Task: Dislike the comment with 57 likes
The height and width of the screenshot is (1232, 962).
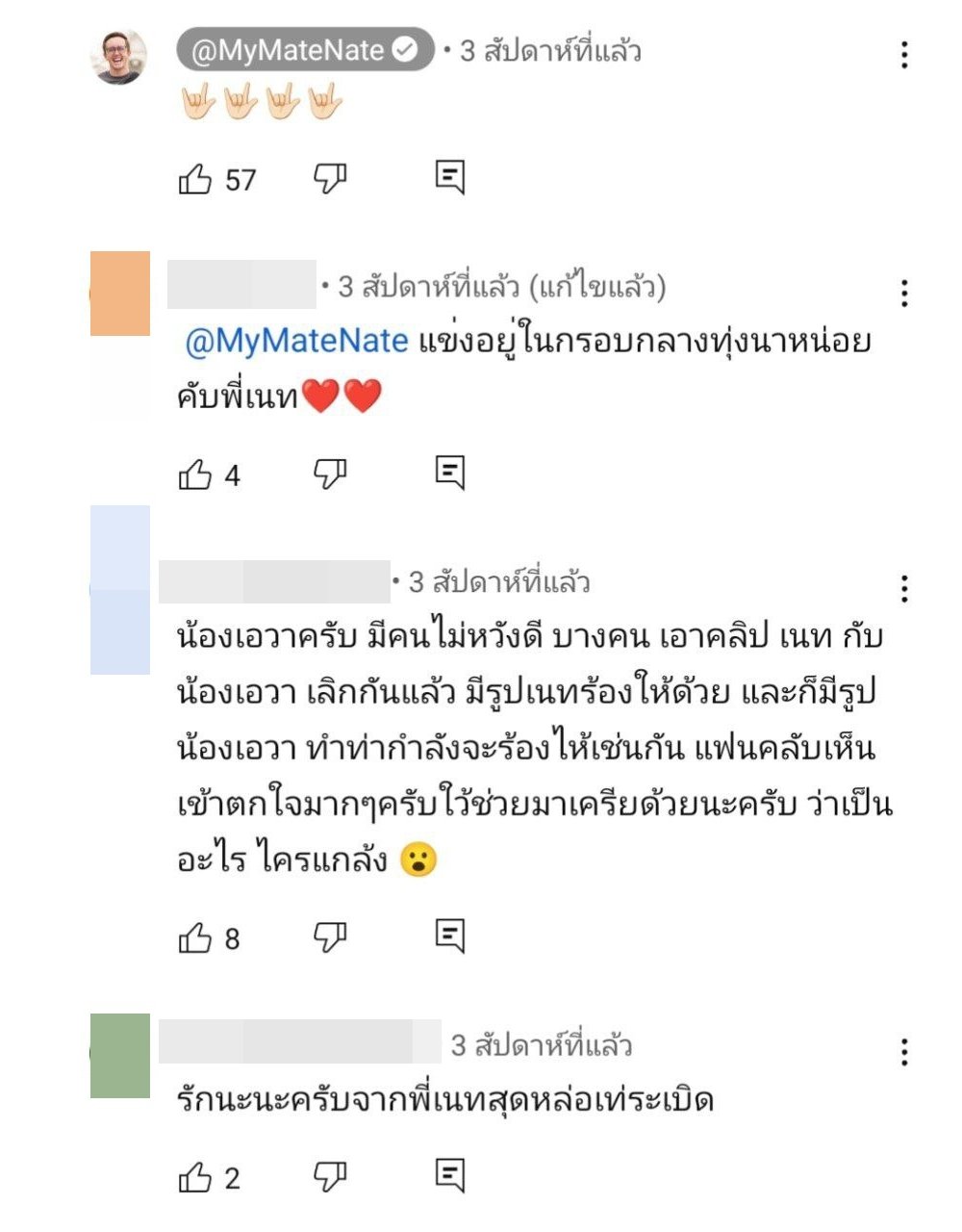Action: 329,176
